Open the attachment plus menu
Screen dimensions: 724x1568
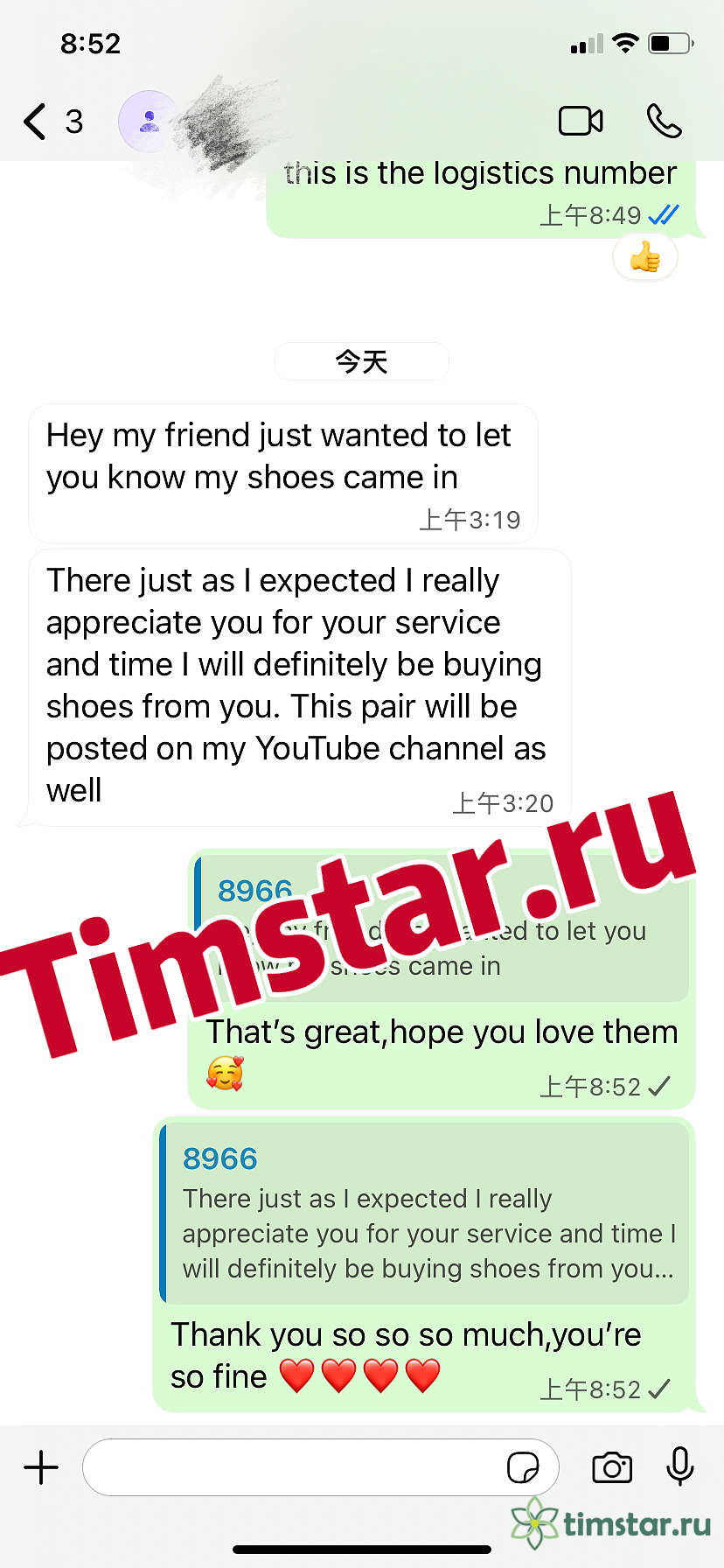coord(41,1467)
